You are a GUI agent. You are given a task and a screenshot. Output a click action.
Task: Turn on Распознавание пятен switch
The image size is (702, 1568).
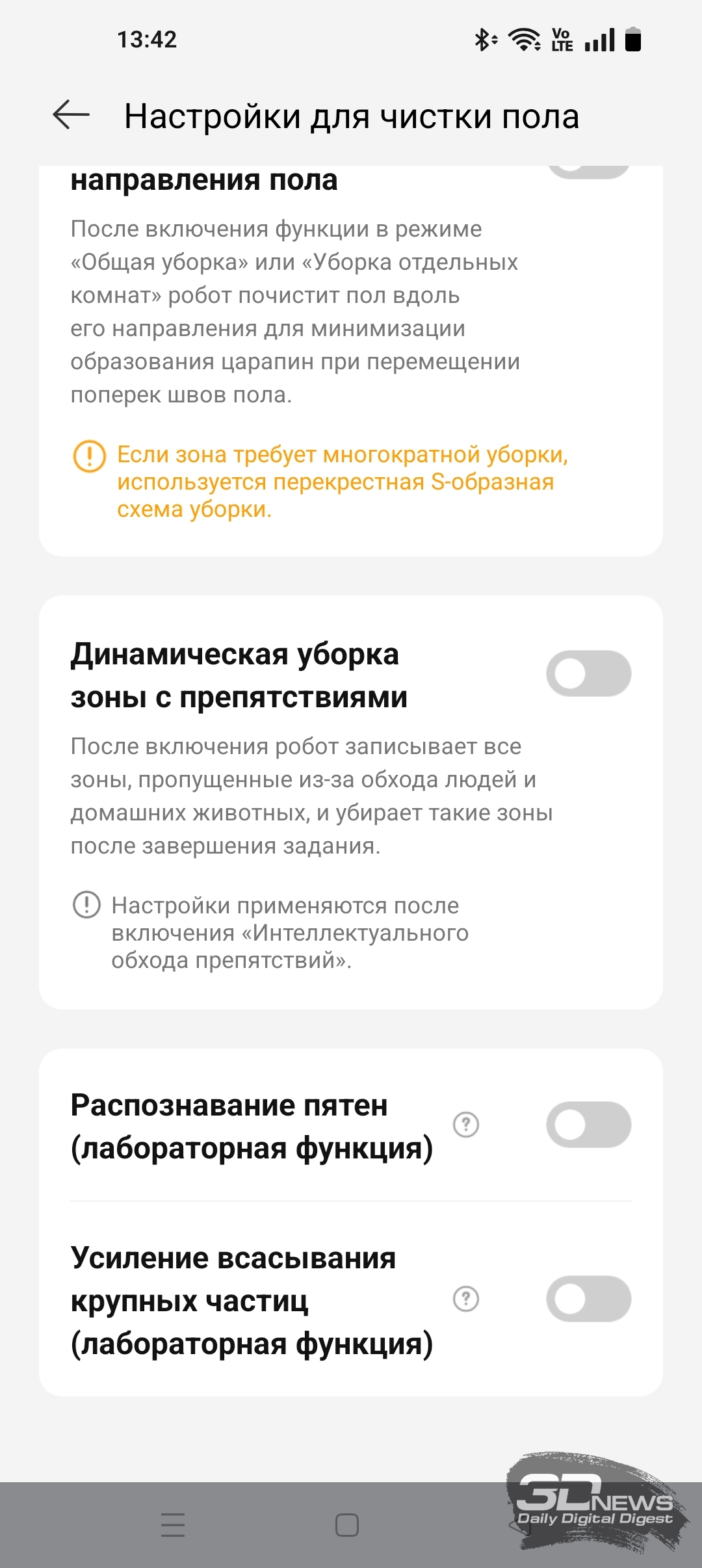[588, 1125]
